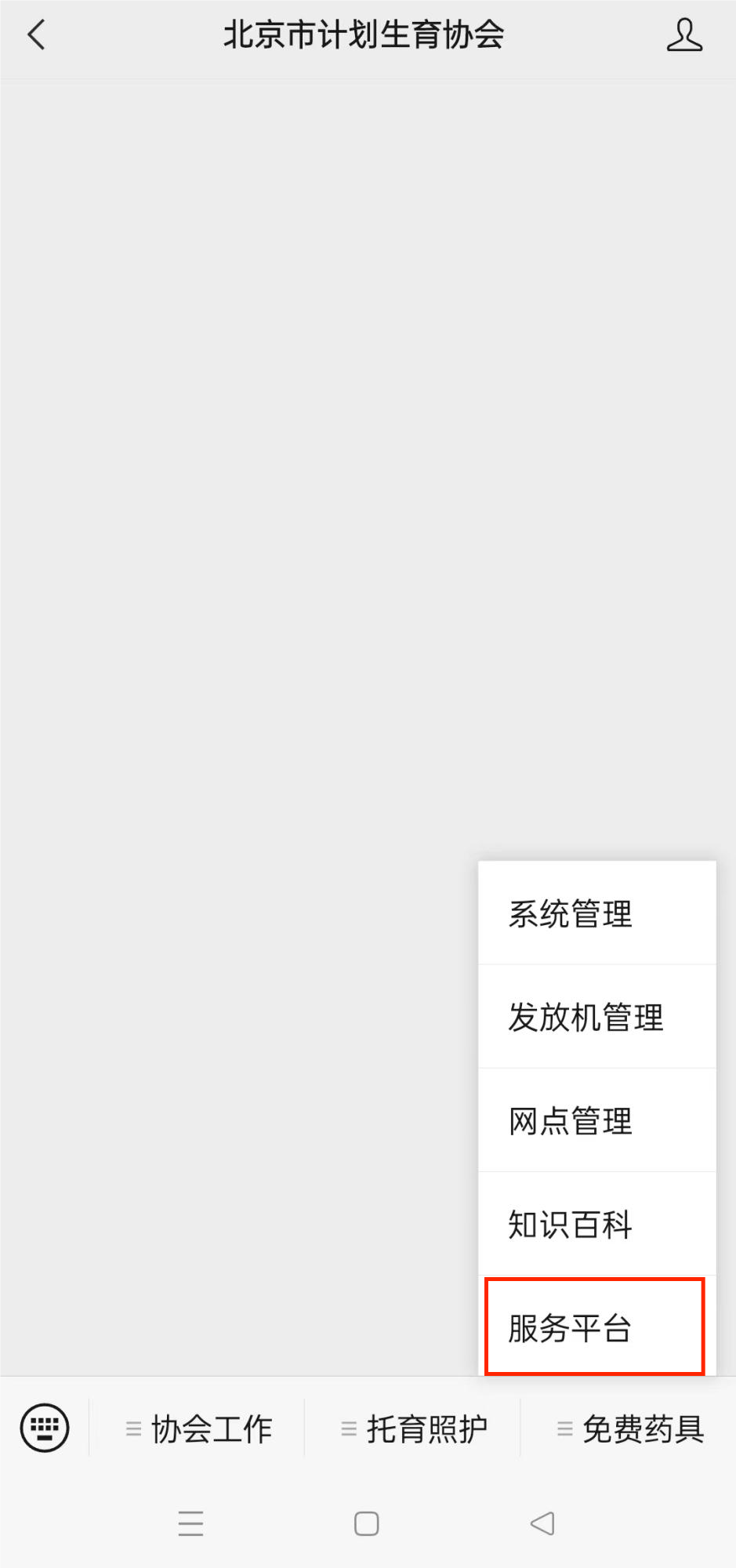Open 知识百科 entry
The image size is (736, 1568).
[x=596, y=1224]
